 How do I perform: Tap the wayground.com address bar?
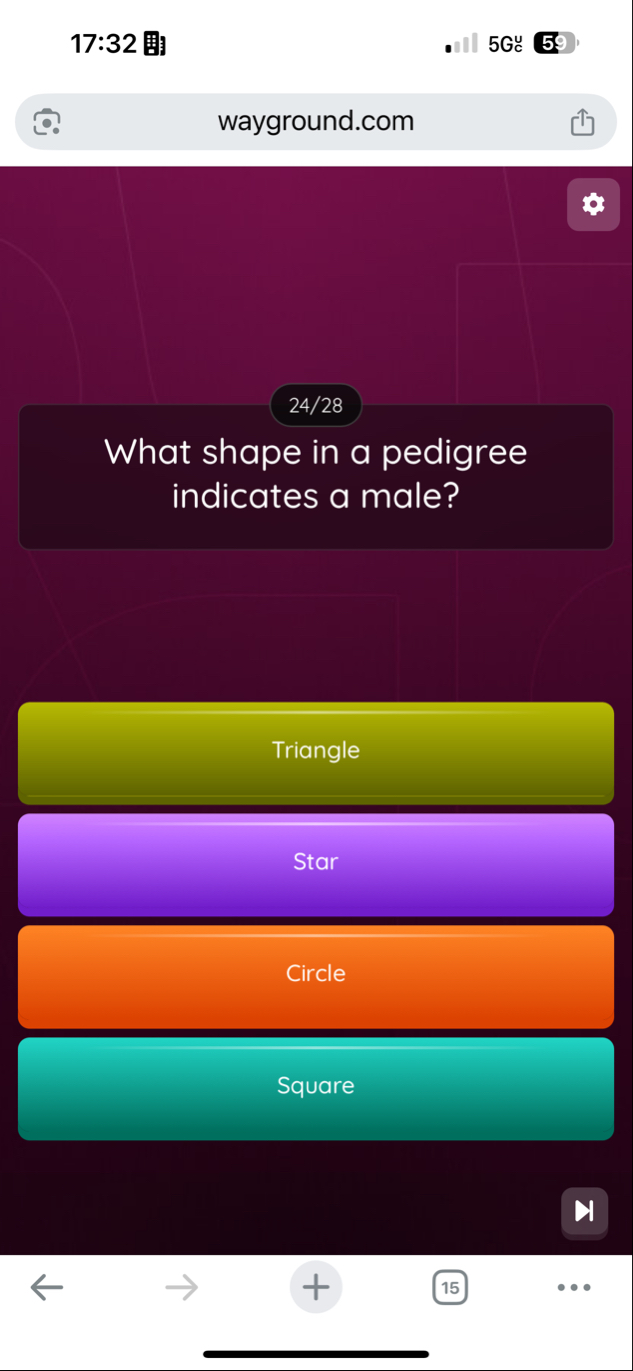316,122
